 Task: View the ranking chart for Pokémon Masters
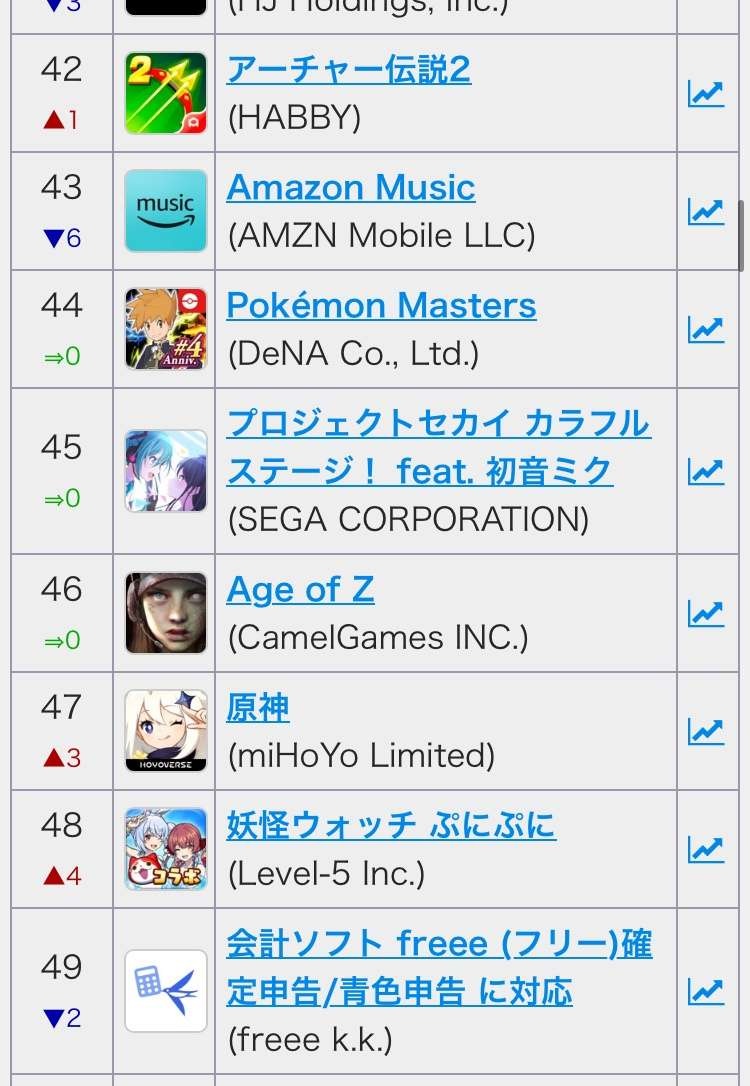click(706, 330)
